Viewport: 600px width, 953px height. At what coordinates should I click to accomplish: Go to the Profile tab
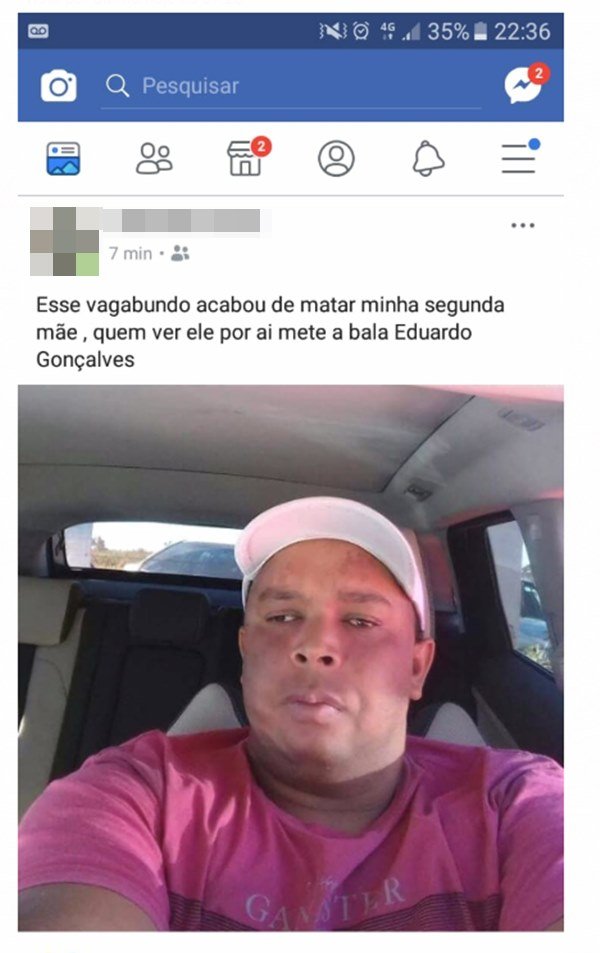pos(336,158)
